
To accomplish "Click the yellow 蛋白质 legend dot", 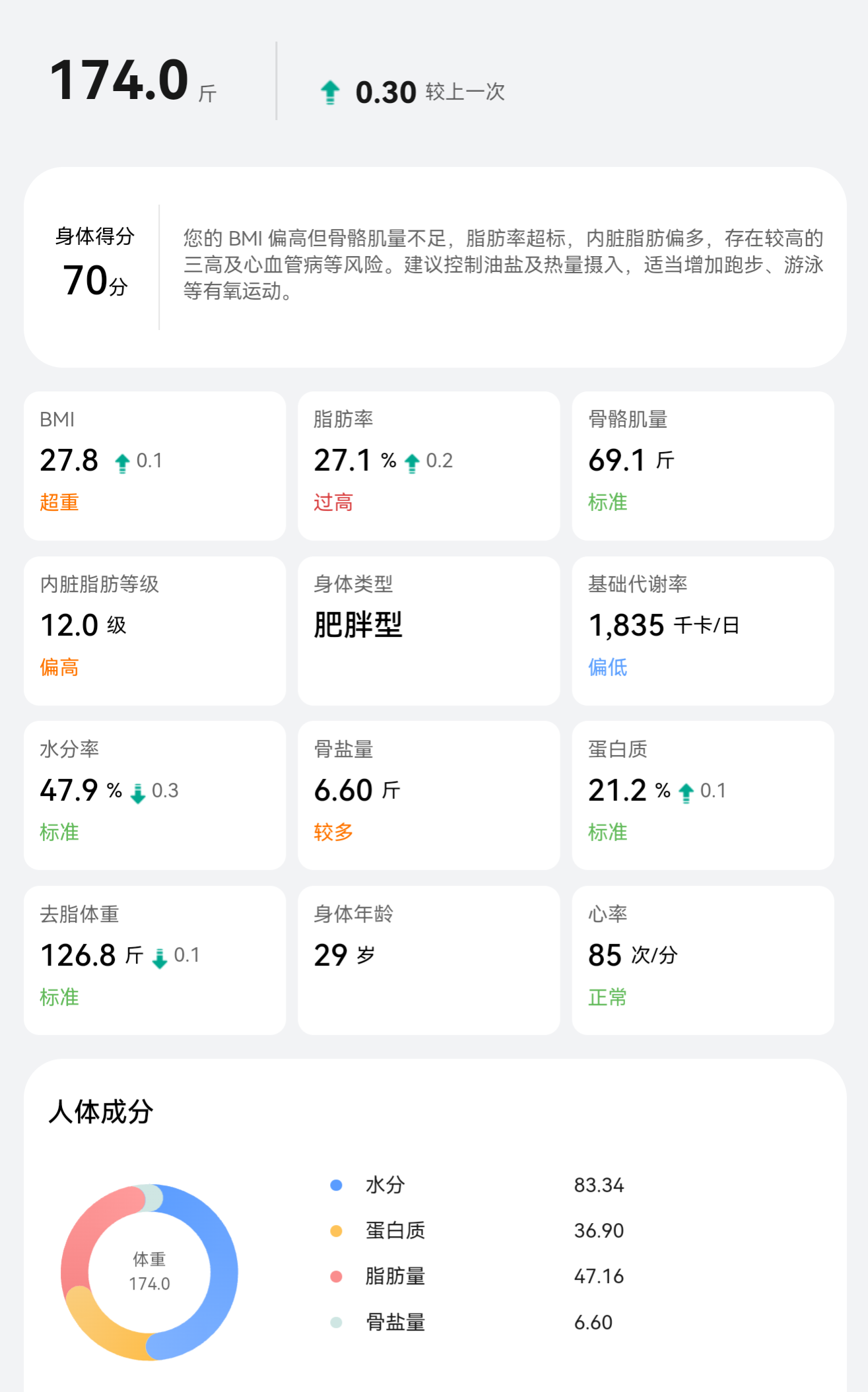I will coord(337,1230).
